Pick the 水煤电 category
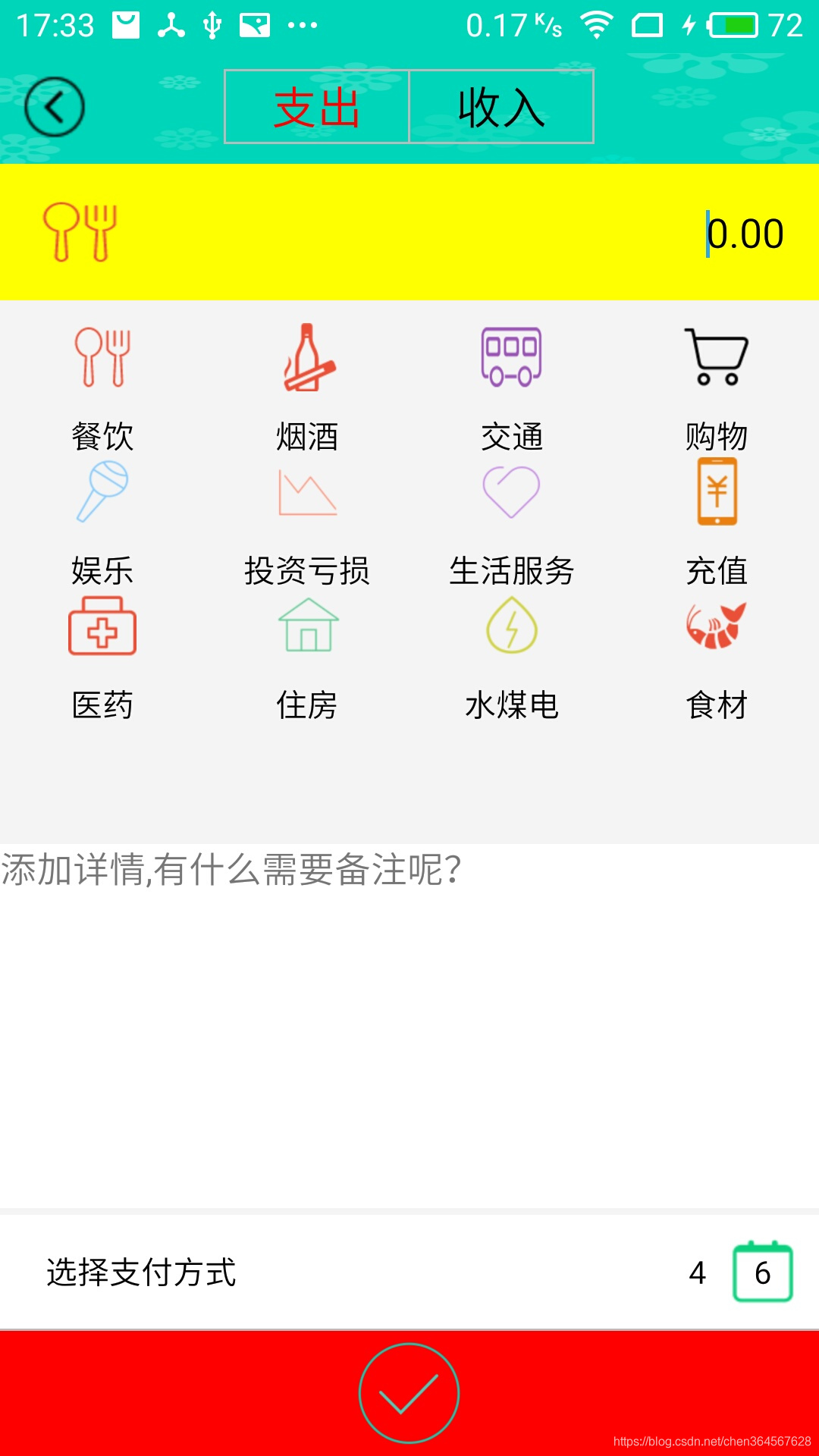This screenshot has width=819, height=1456. tap(512, 658)
